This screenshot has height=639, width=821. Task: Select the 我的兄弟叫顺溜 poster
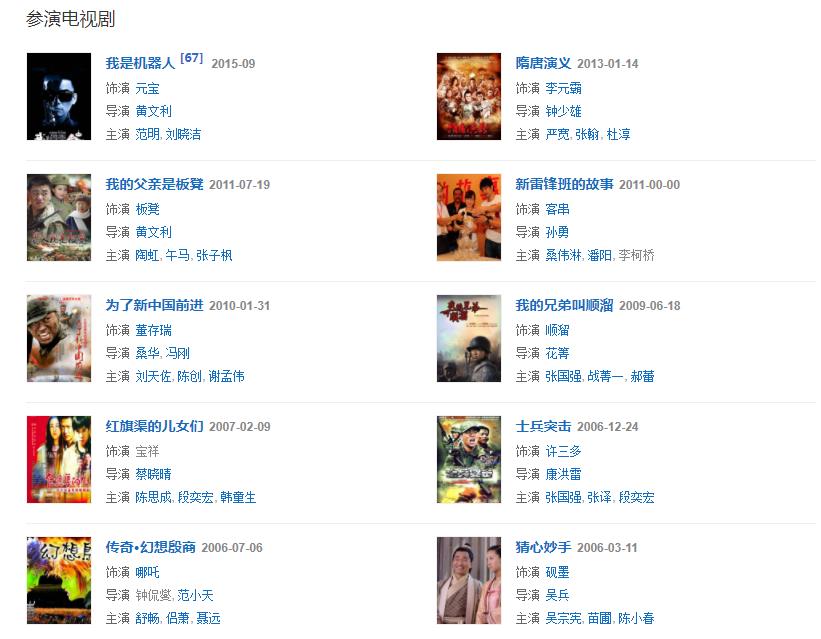click(468, 338)
